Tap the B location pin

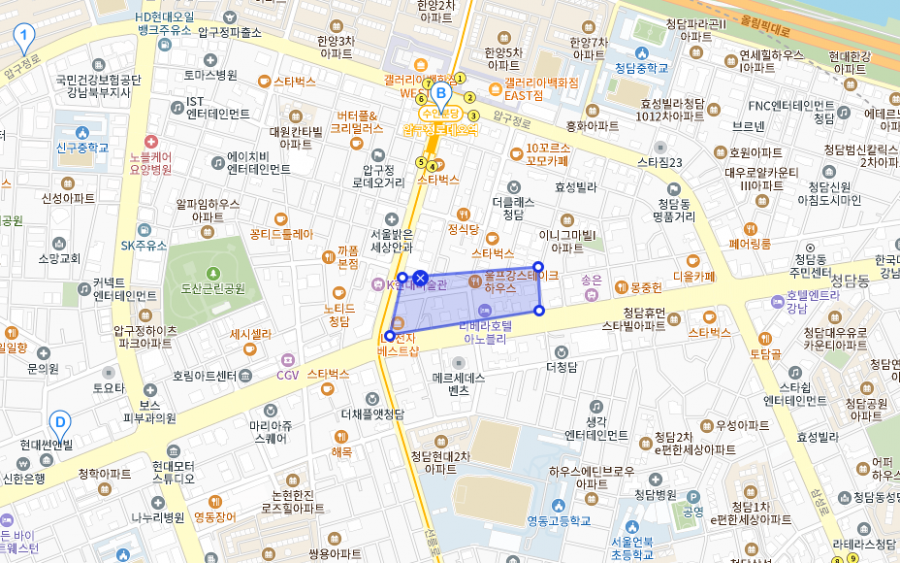click(441, 95)
